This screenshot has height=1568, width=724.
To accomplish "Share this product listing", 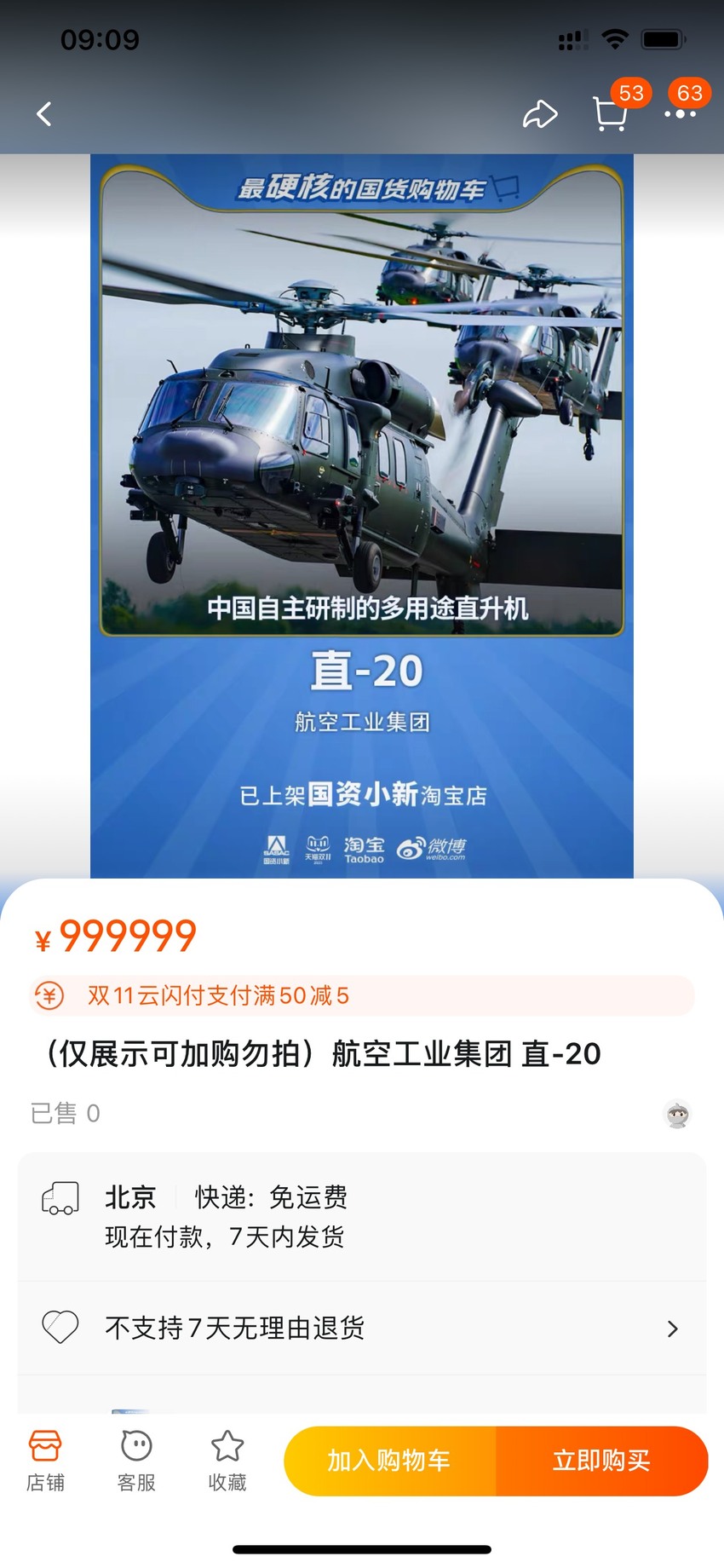I will (x=540, y=114).
